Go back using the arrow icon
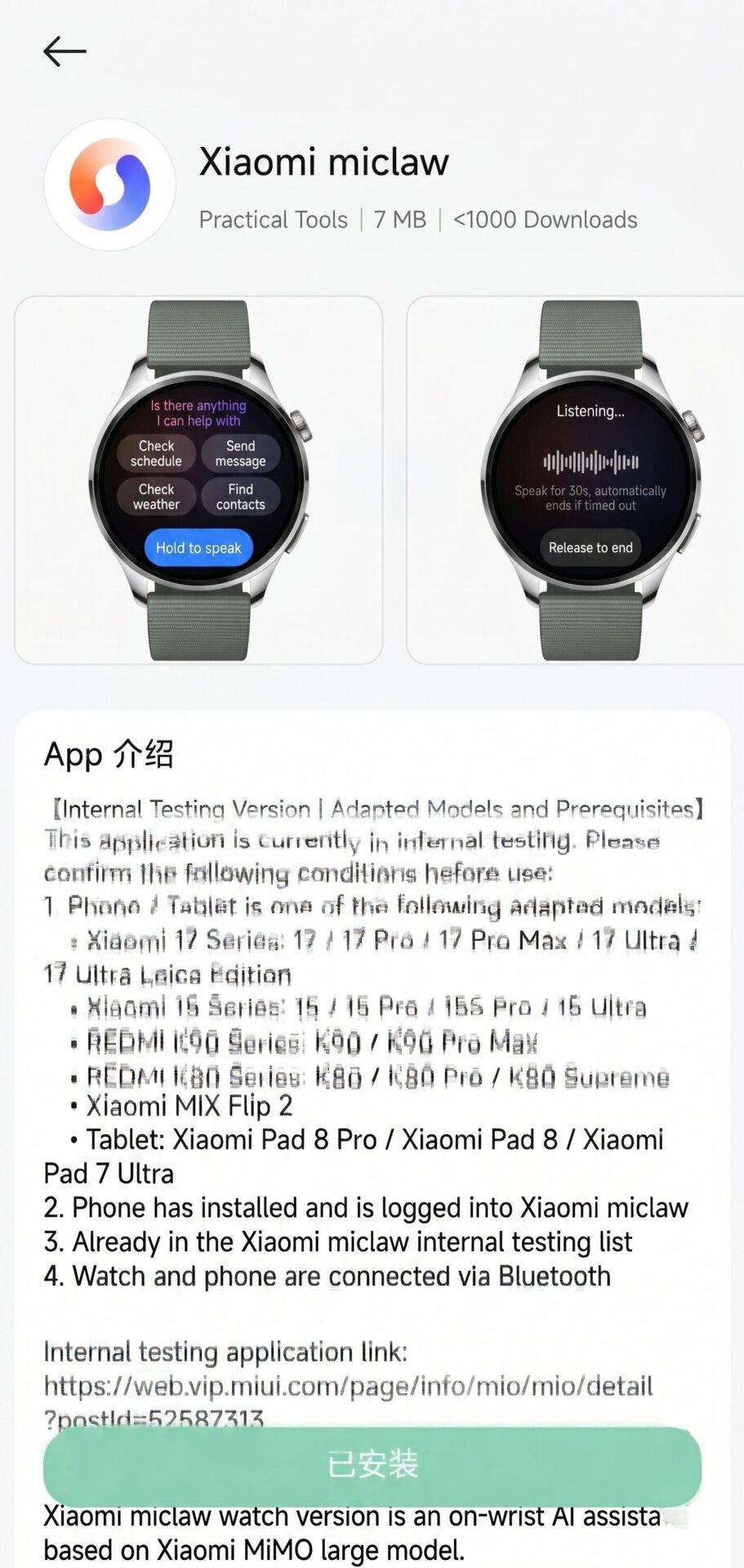This screenshot has height=1568, width=744. 65,51
